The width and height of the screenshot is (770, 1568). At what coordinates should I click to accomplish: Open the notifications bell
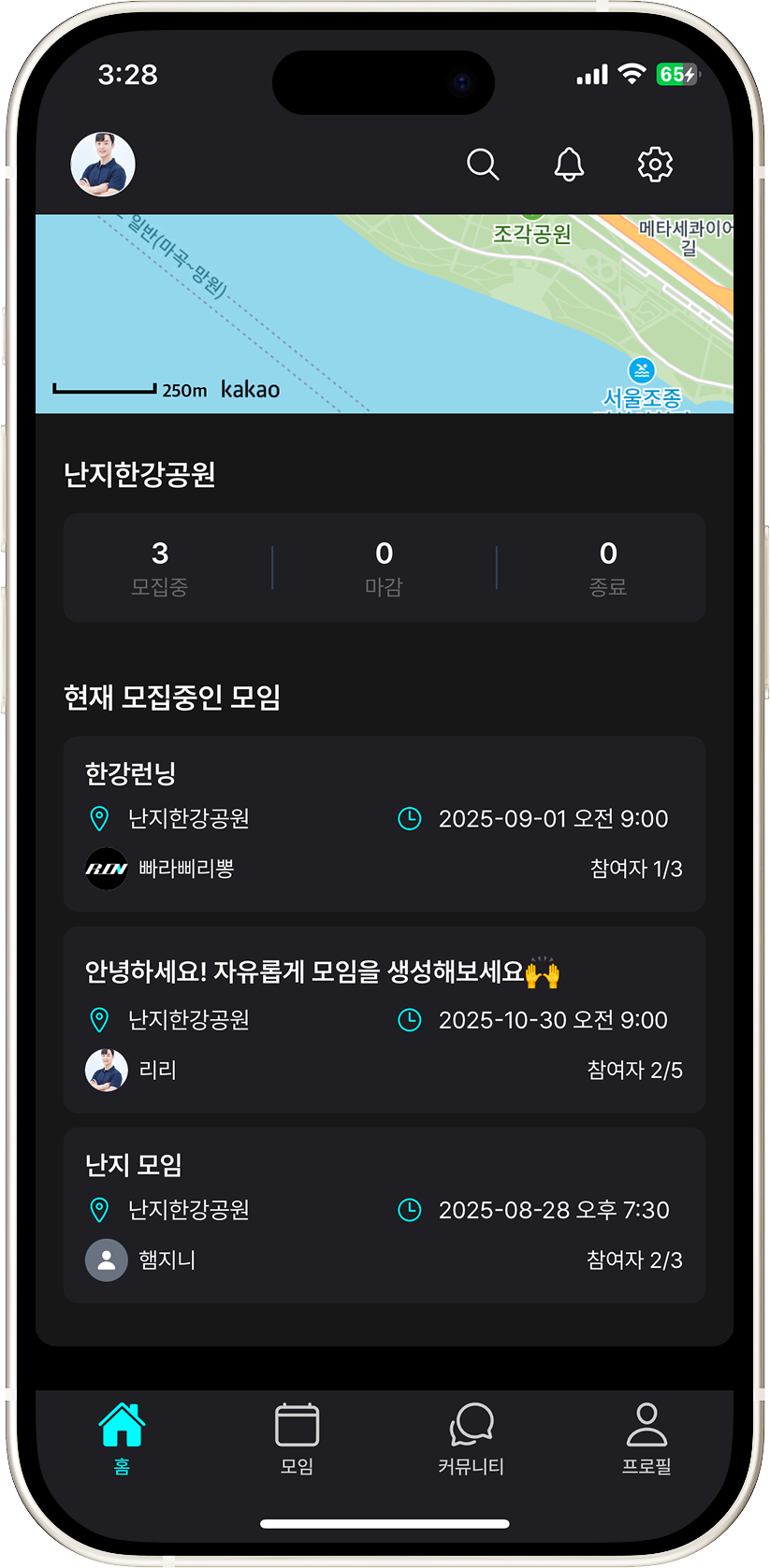[x=568, y=164]
